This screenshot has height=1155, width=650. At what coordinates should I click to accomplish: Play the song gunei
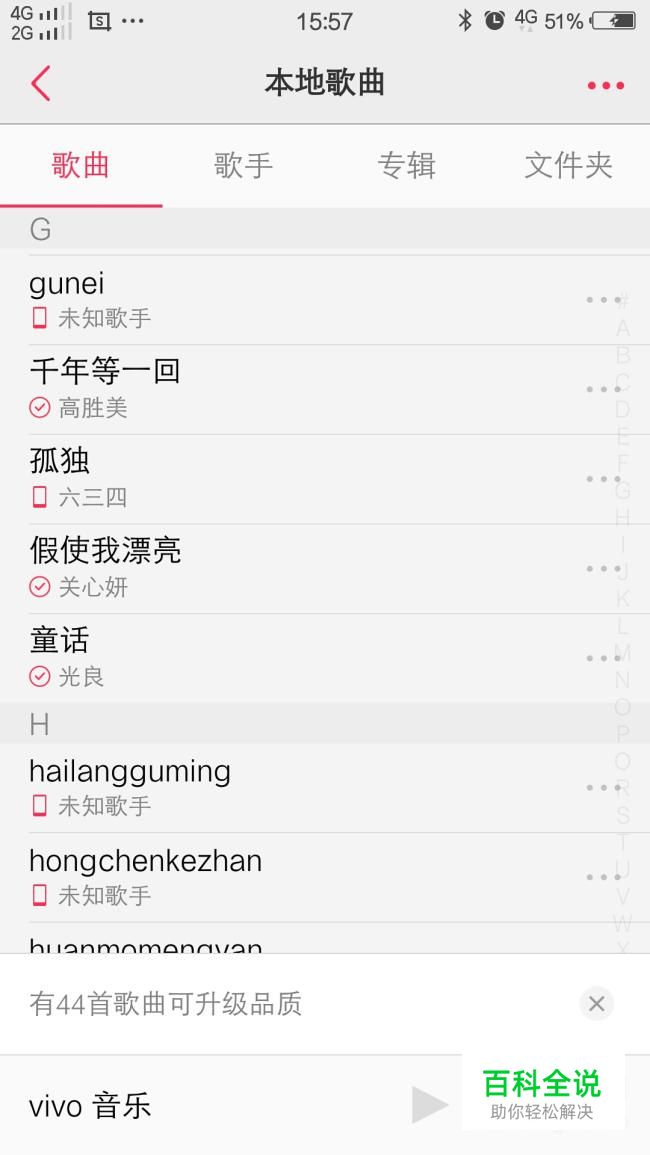(295, 301)
